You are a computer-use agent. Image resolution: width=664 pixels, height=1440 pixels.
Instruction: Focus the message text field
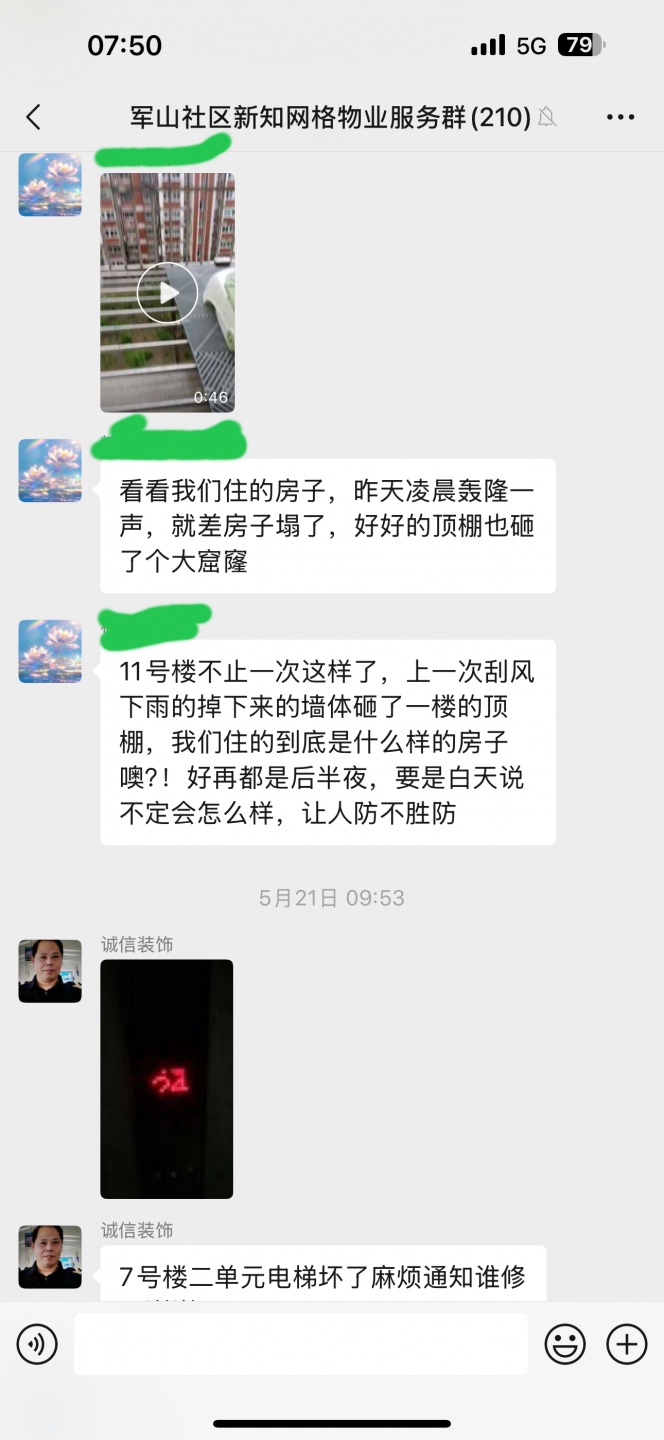(300, 1344)
